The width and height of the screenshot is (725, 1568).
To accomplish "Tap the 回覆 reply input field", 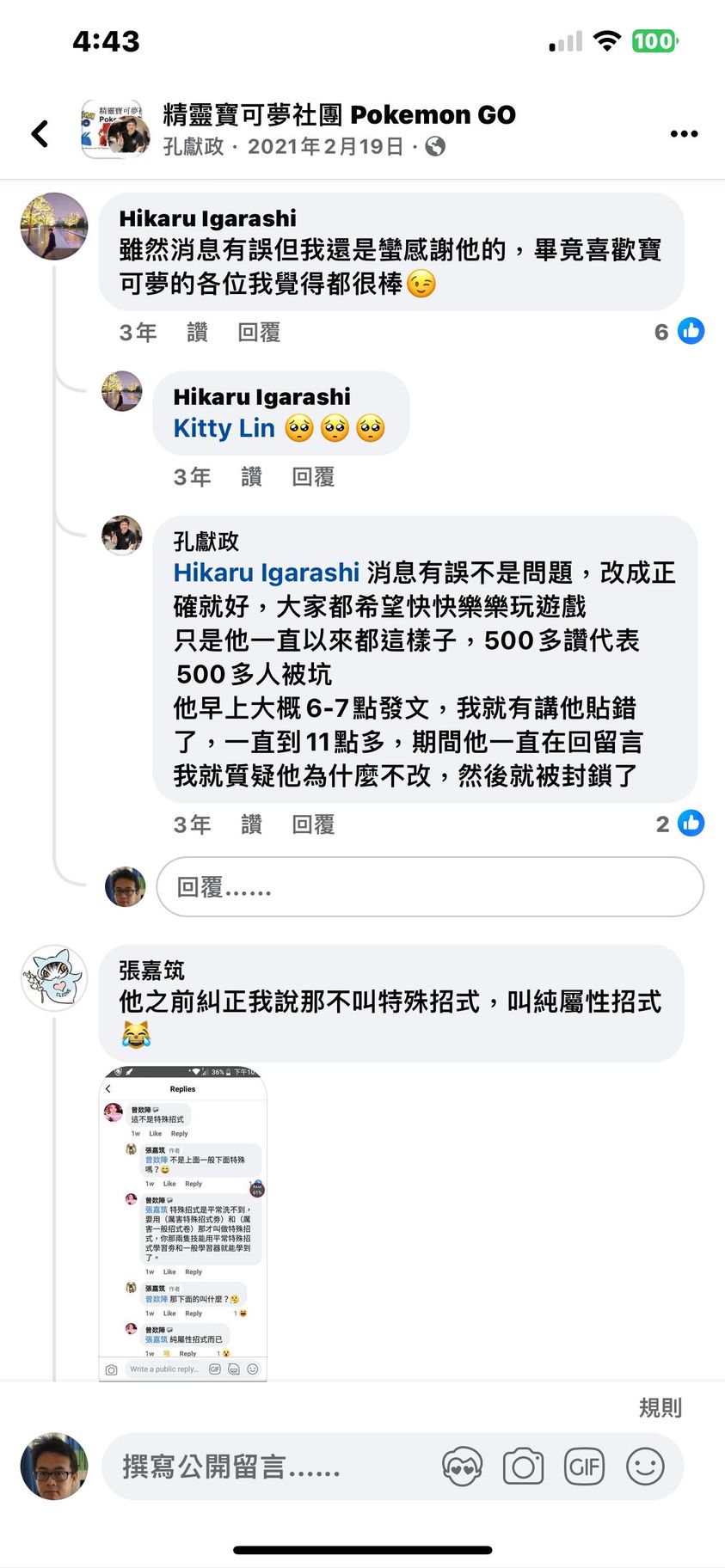I will 429,887.
